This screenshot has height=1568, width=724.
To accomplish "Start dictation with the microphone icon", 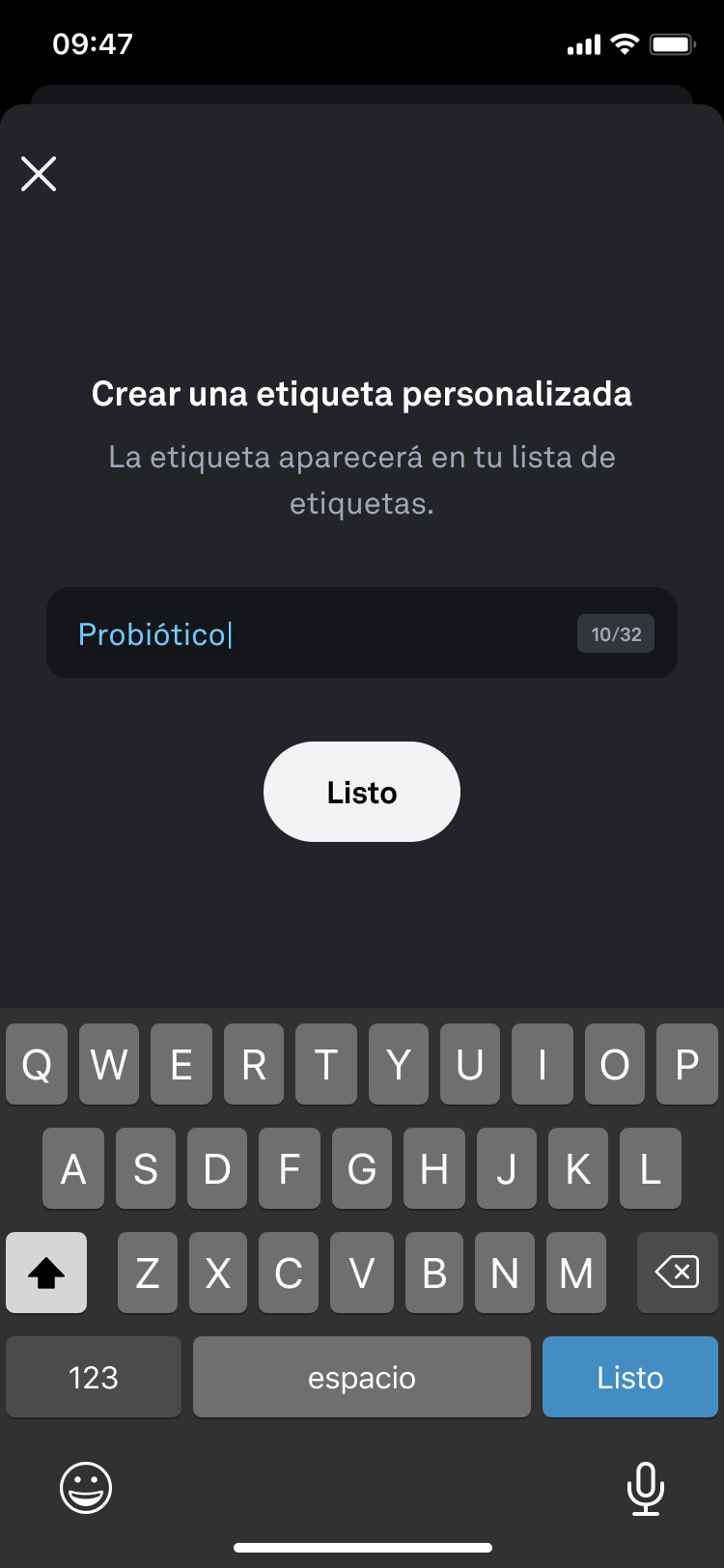I will (x=645, y=1487).
